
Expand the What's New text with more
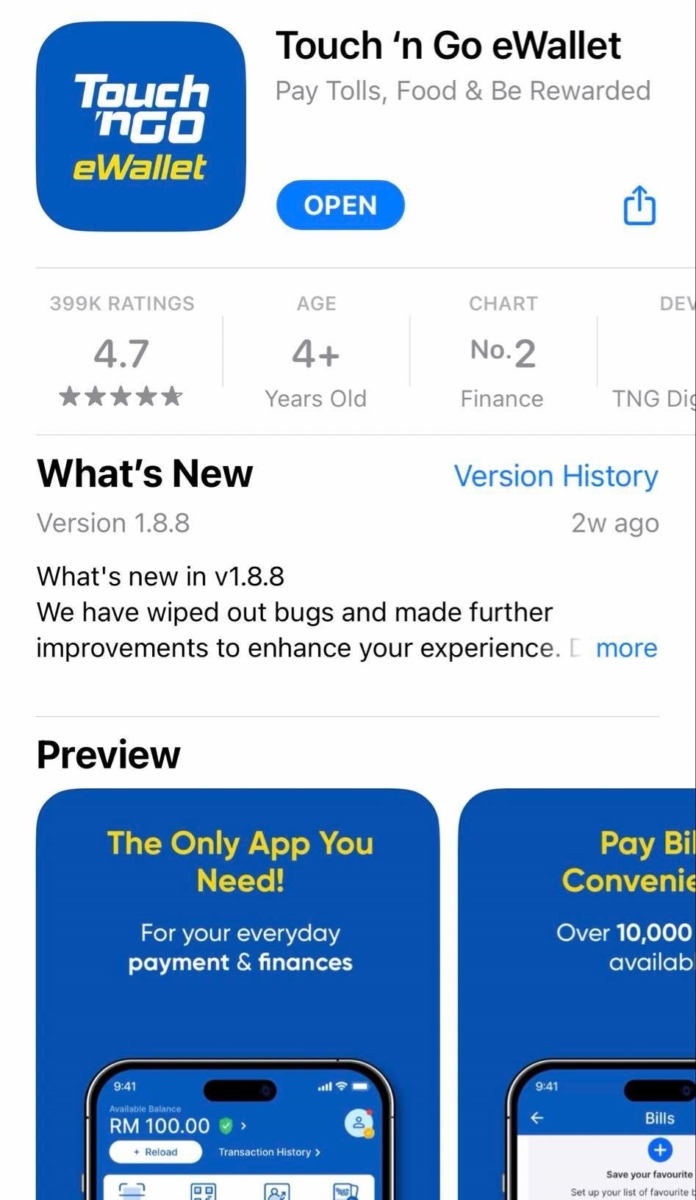(x=626, y=648)
